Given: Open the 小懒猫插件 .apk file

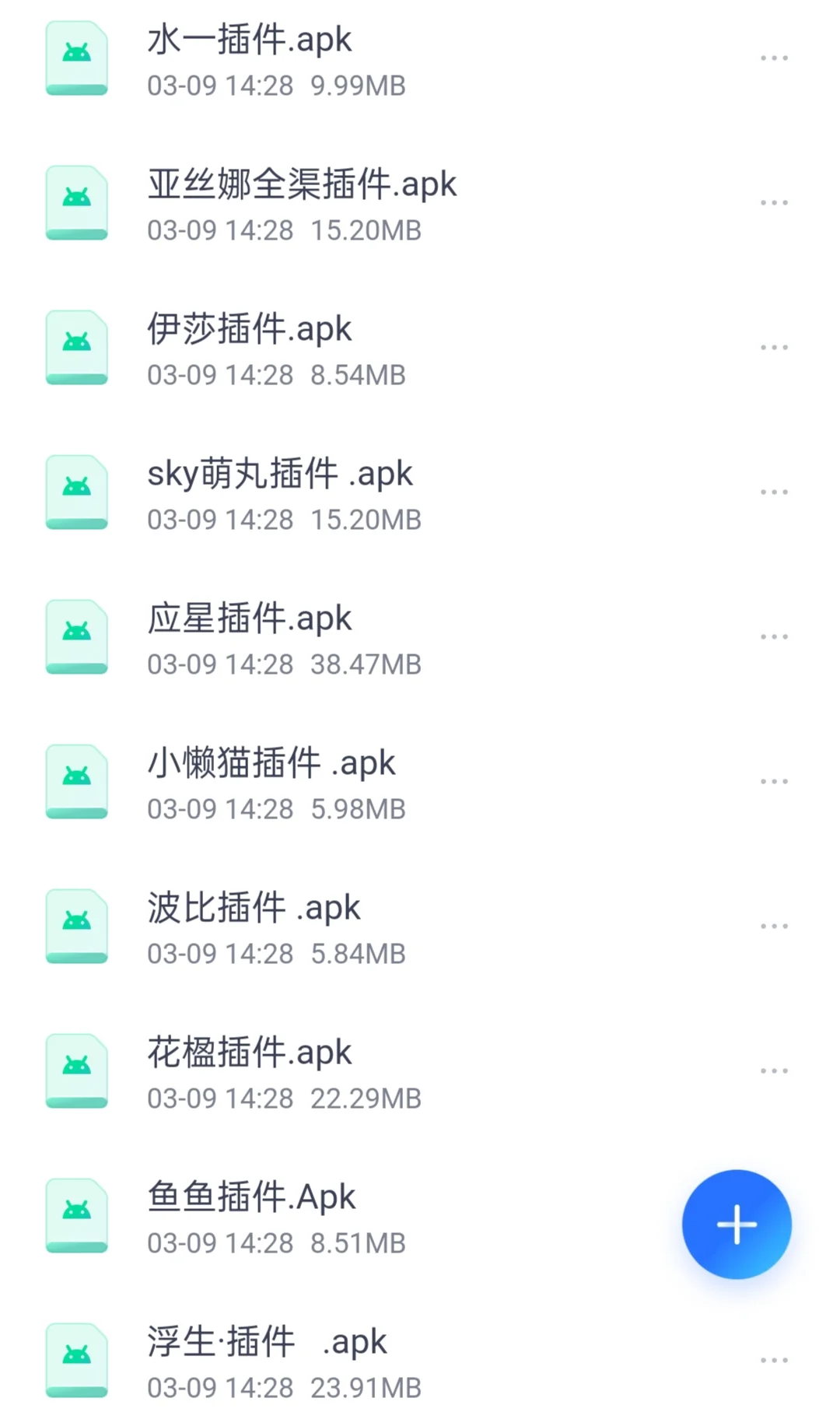Looking at the screenshot, I should (x=272, y=783).
